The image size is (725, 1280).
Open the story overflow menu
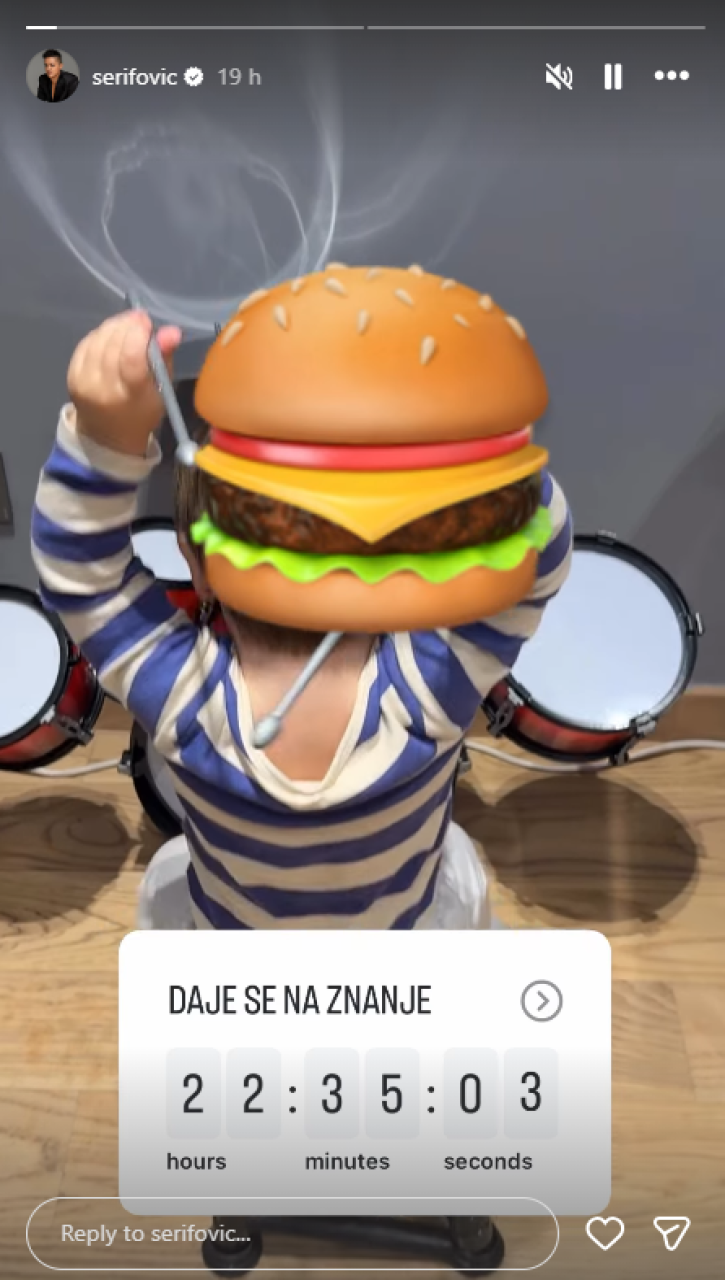coord(672,77)
